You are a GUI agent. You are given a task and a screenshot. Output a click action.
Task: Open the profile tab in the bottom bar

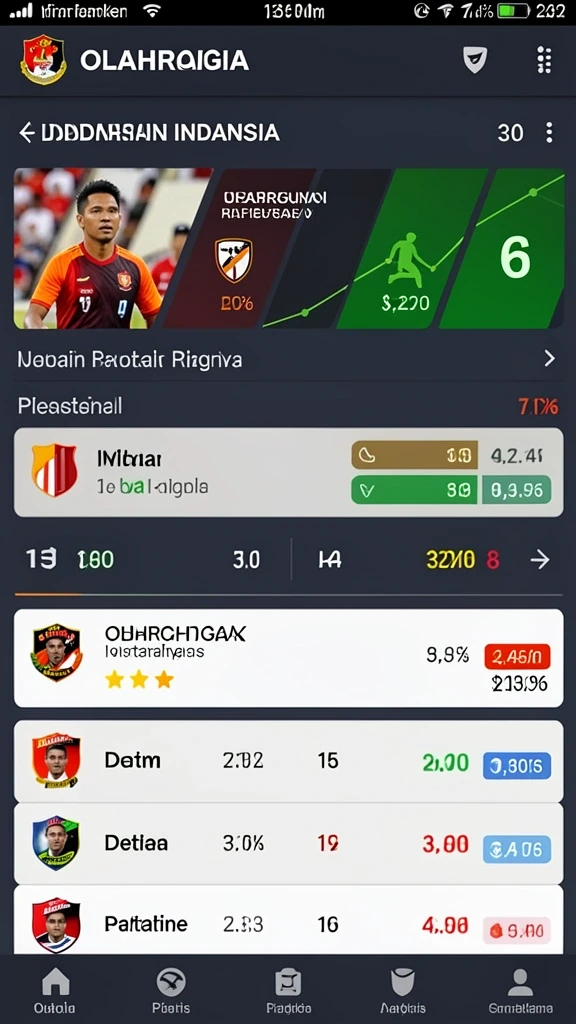pyautogui.click(x=520, y=990)
